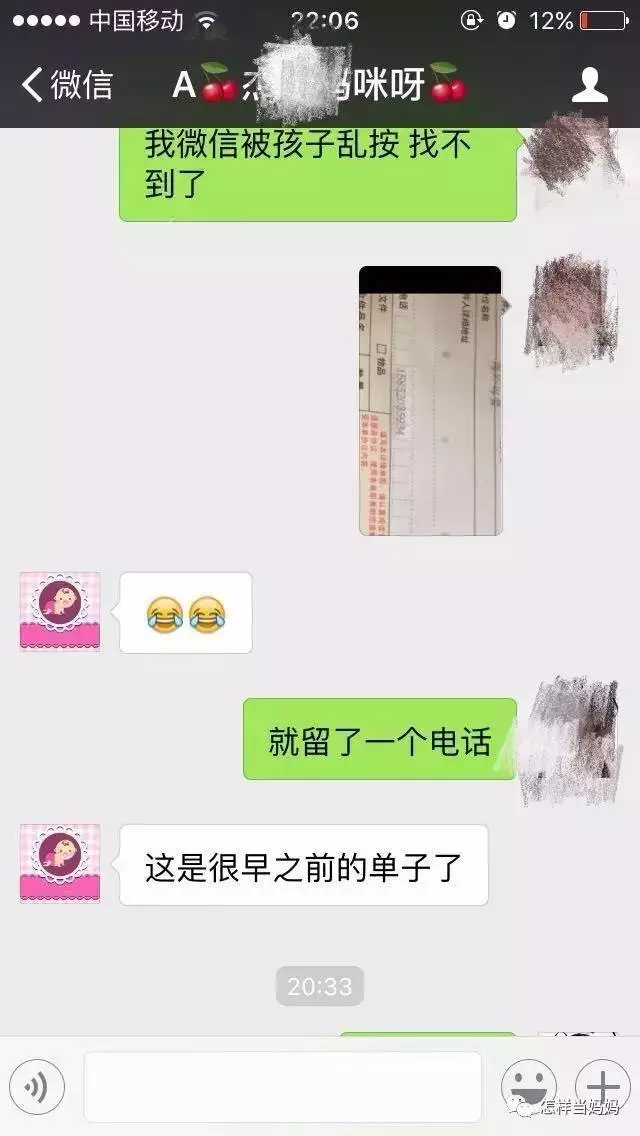Viewport: 640px width, 1136px height.
Task: Open the sent receipt photo
Action: pos(430,400)
